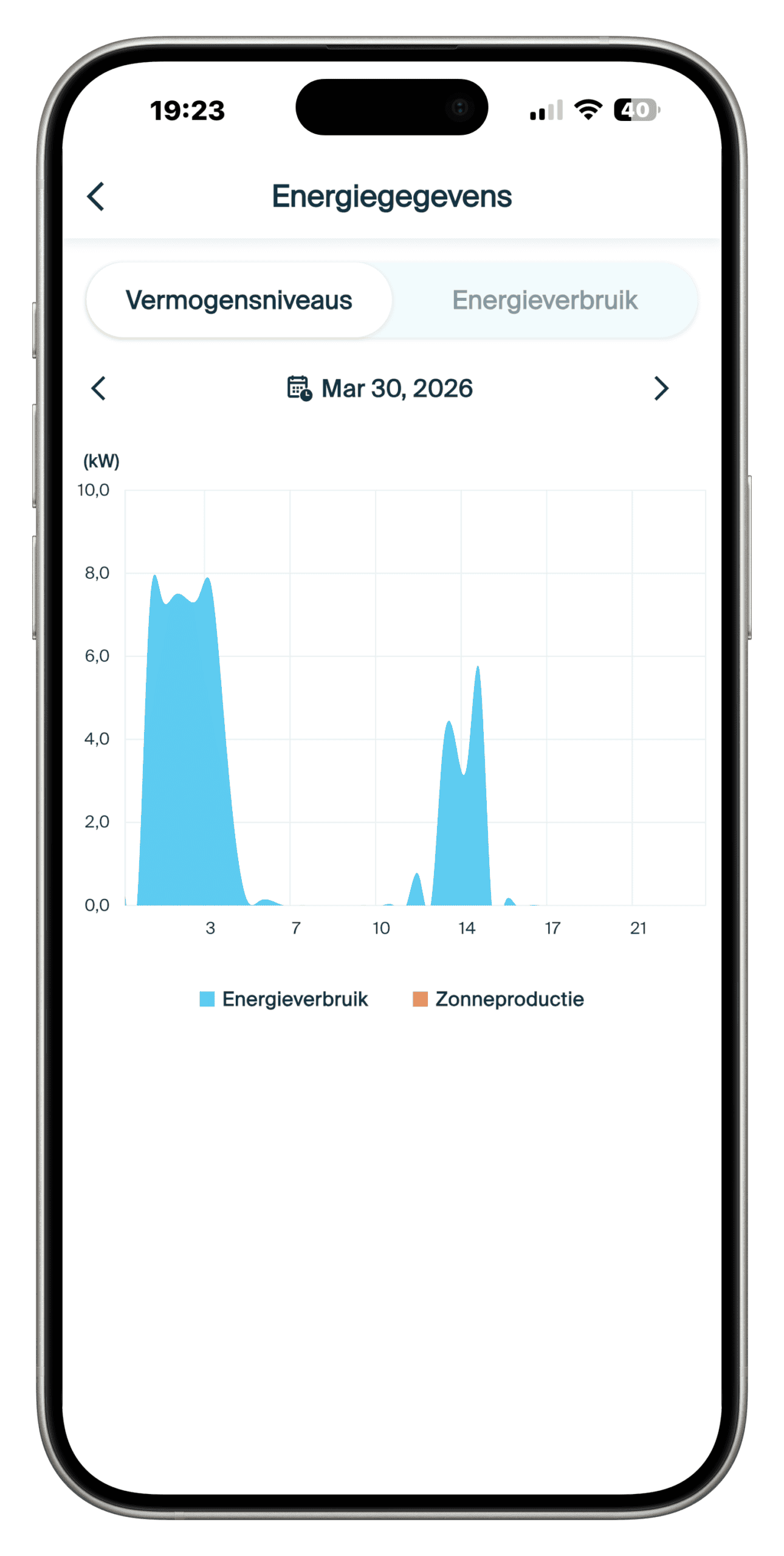Toggle the Zonneproductie legend series
The image size is (784, 1556).
498,999
